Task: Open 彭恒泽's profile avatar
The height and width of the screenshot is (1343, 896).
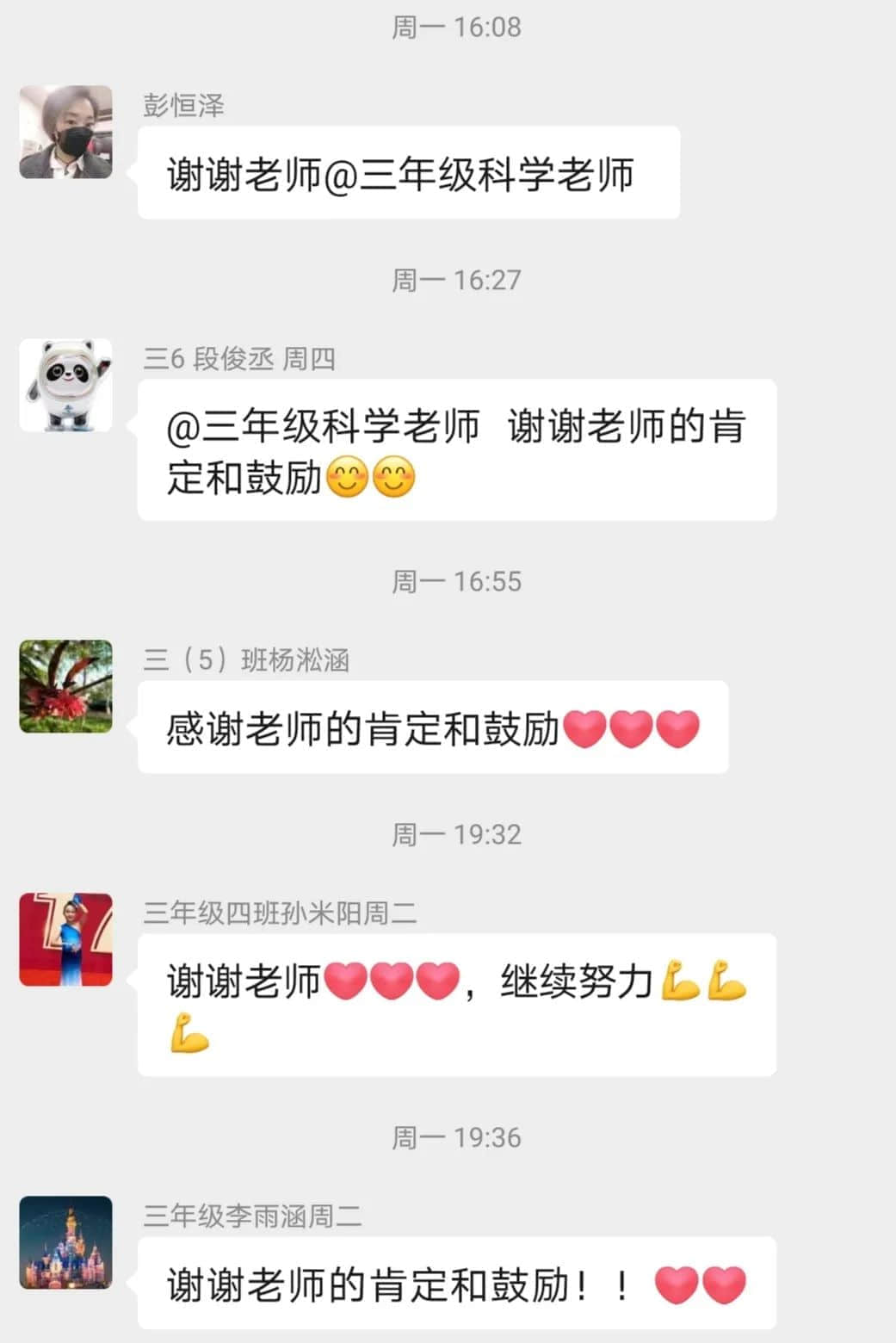Action: pos(66,132)
